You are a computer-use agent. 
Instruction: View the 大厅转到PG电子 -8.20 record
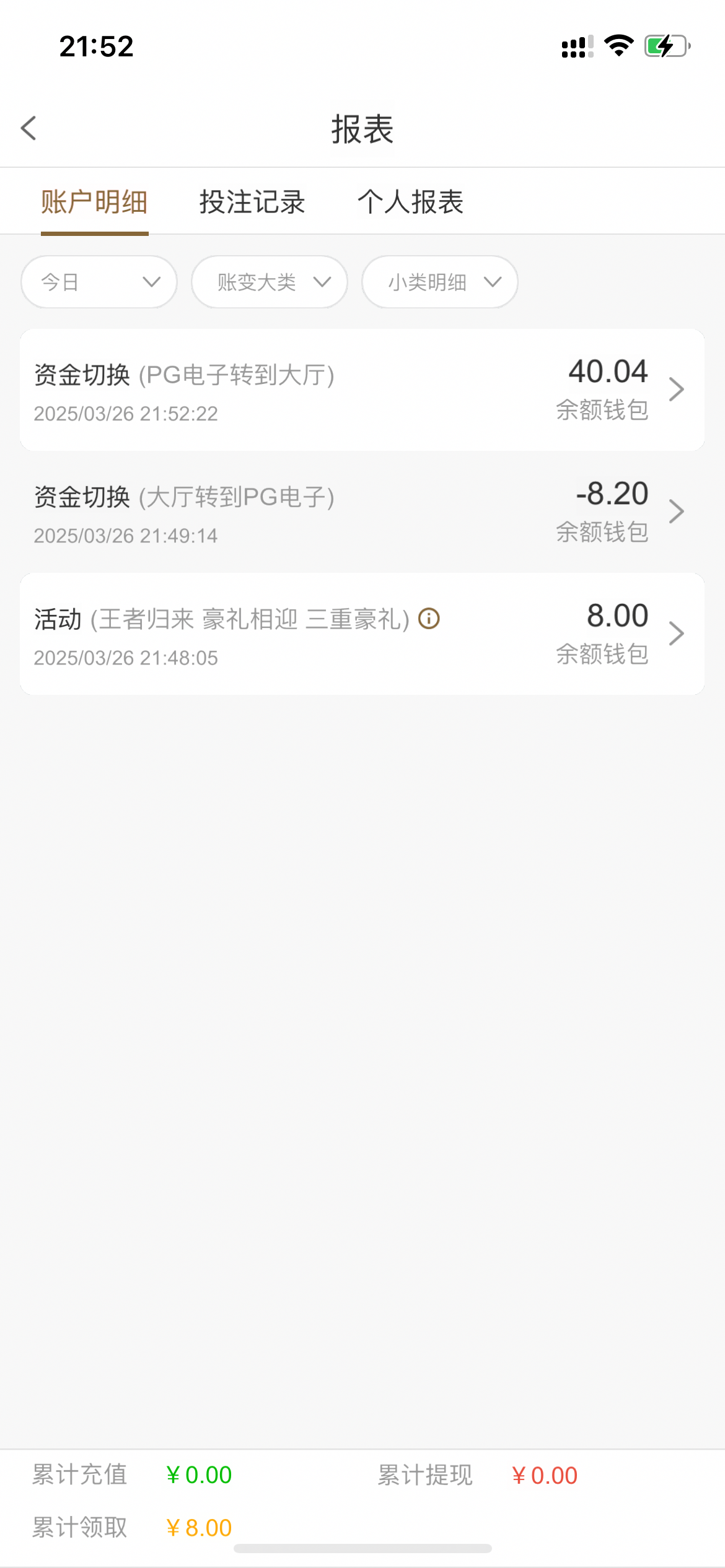click(362, 512)
